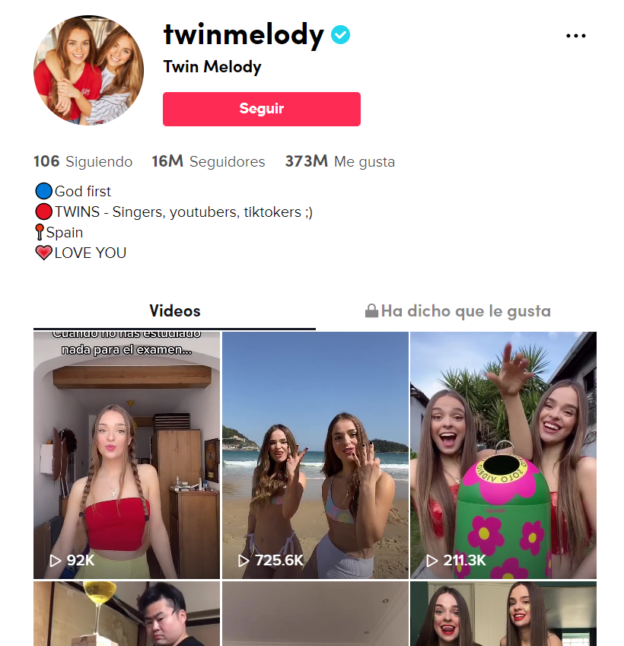Viewport: 624px width, 646px height.
Task: Open the twinmelody profile picture
Action: [89, 70]
